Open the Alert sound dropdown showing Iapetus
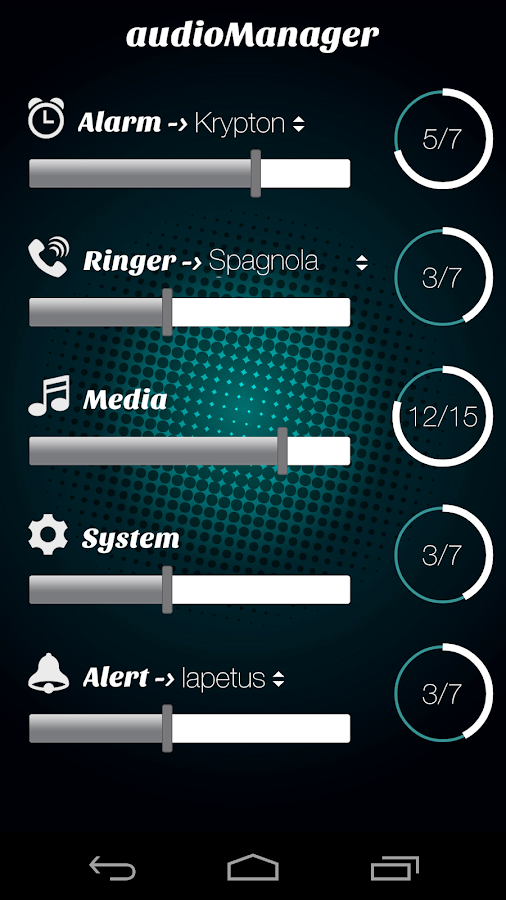 point(233,678)
